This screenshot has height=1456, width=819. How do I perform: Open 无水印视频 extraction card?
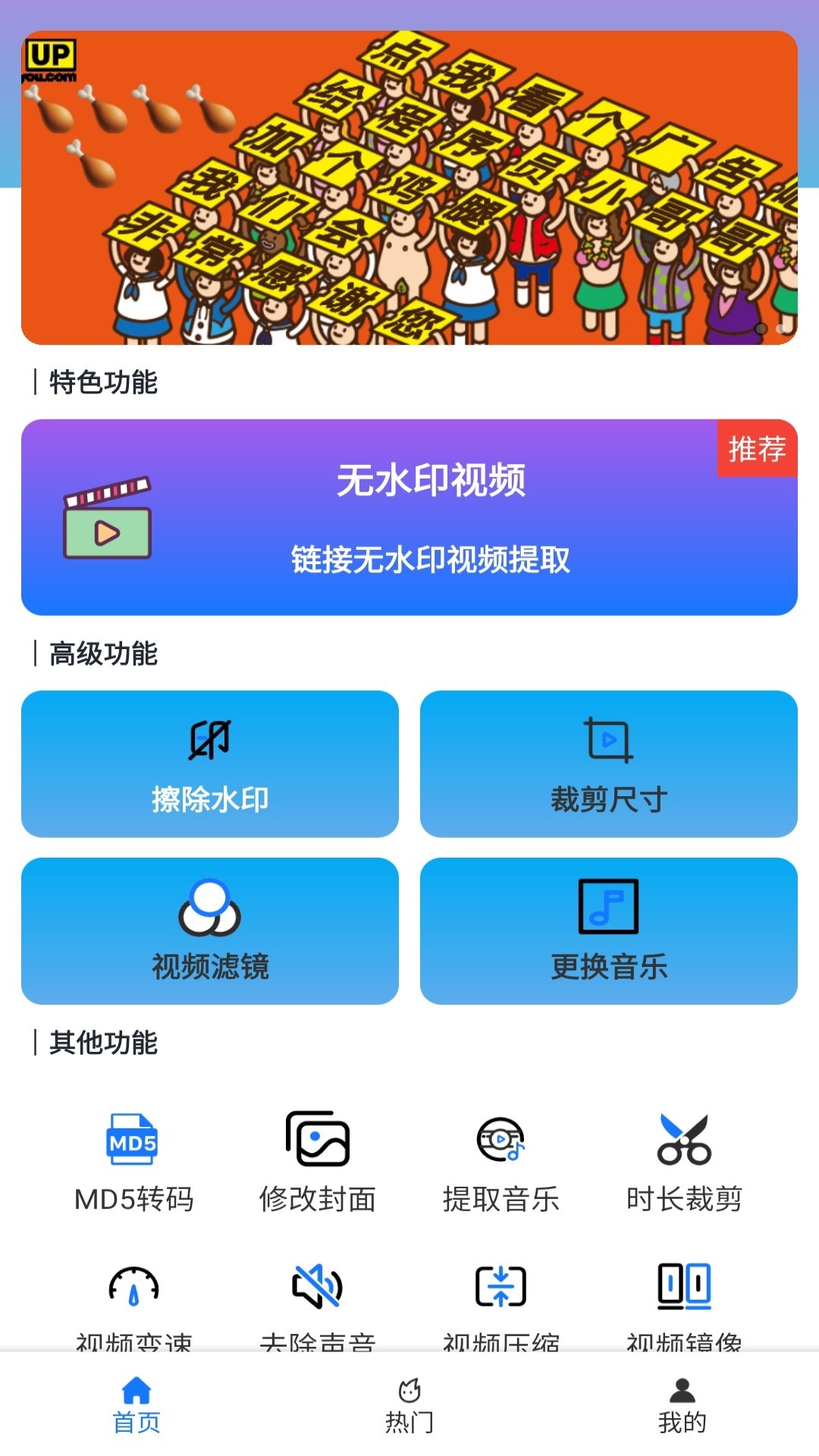[x=409, y=517]
